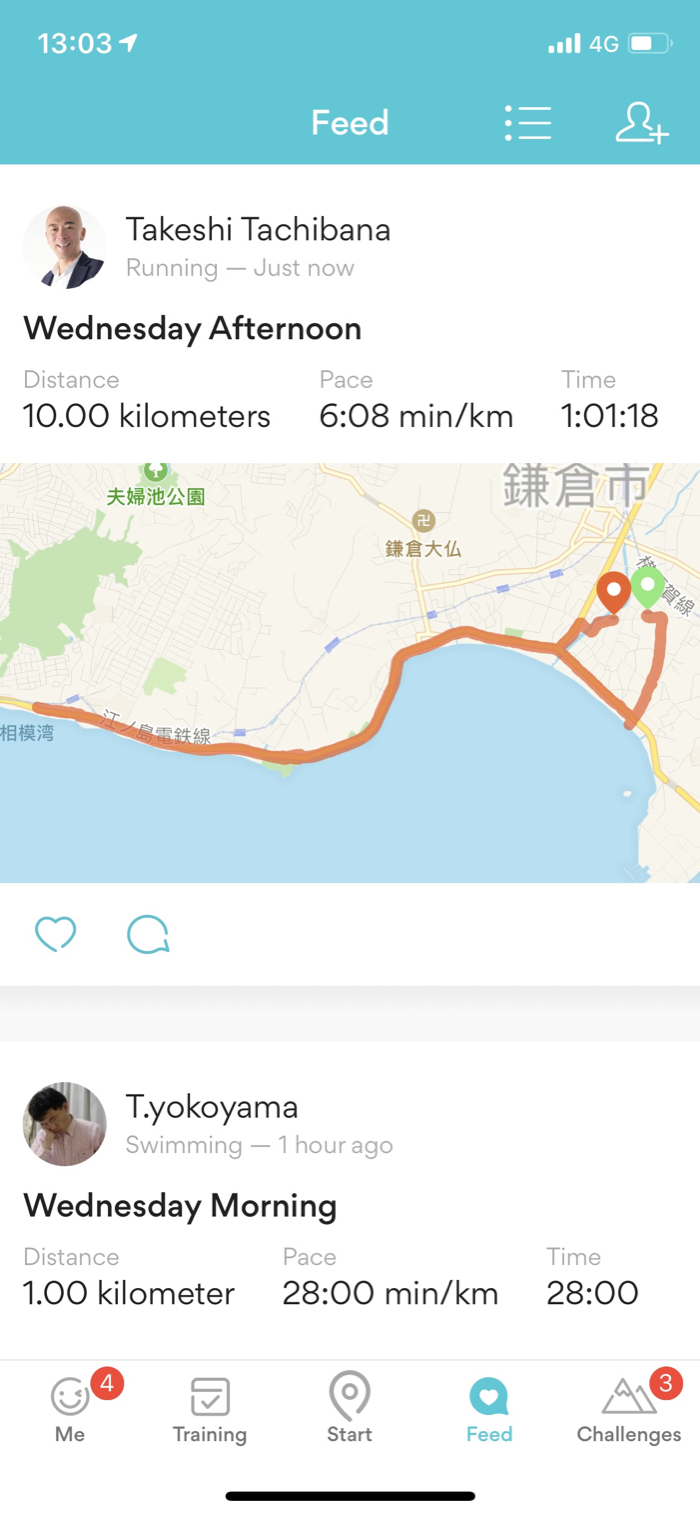Add a friend via the person icon

[x=641, y=123]
